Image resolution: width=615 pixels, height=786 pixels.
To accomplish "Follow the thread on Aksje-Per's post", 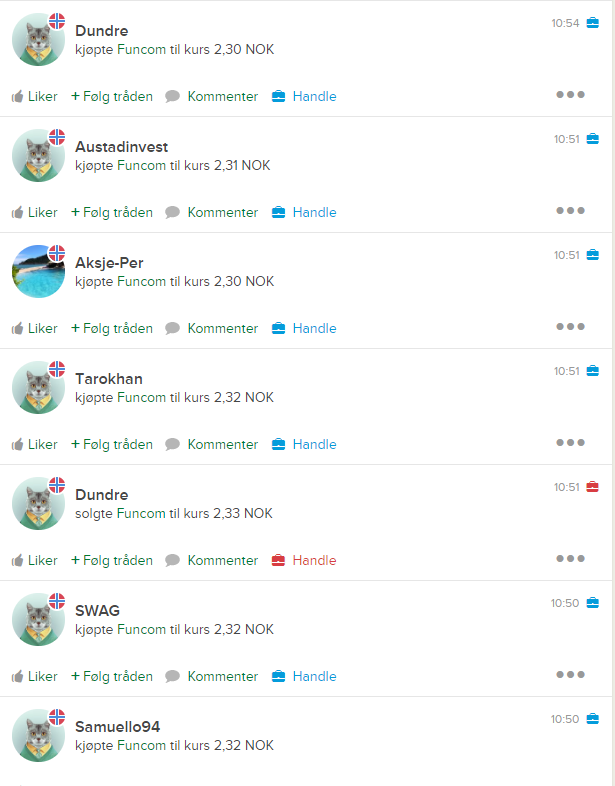I will (112, 328).
